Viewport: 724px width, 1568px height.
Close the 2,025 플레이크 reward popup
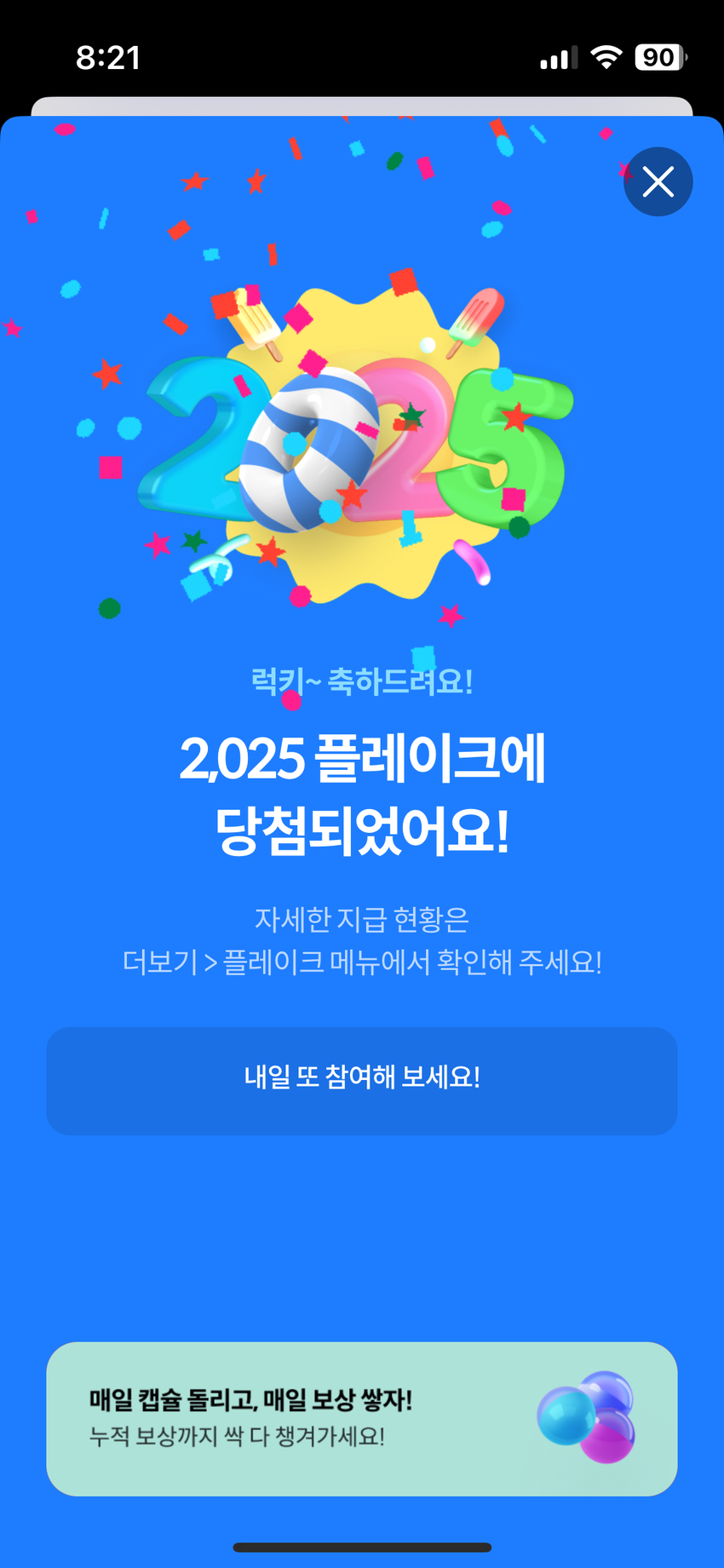tap(658, 181)
